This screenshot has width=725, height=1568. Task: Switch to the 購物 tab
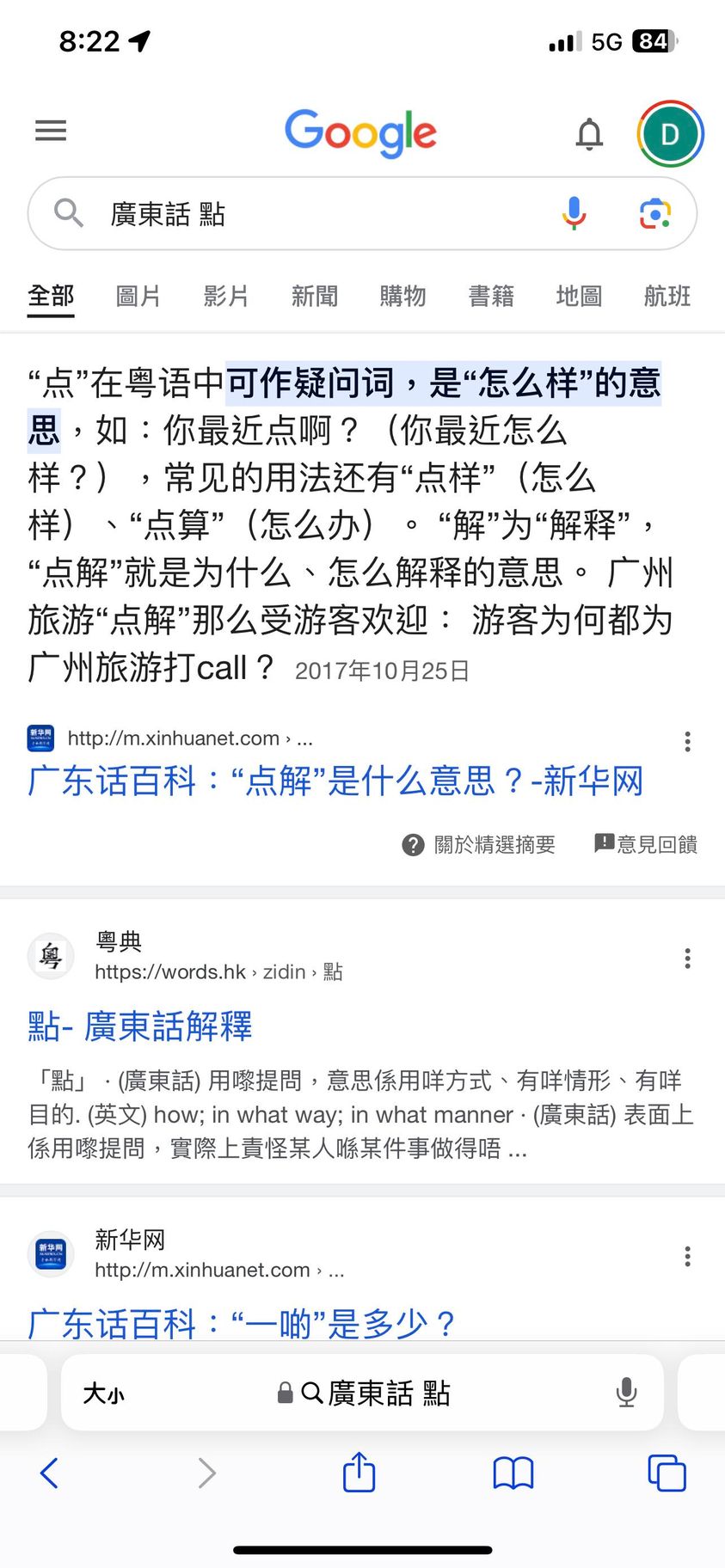(402, 297)
